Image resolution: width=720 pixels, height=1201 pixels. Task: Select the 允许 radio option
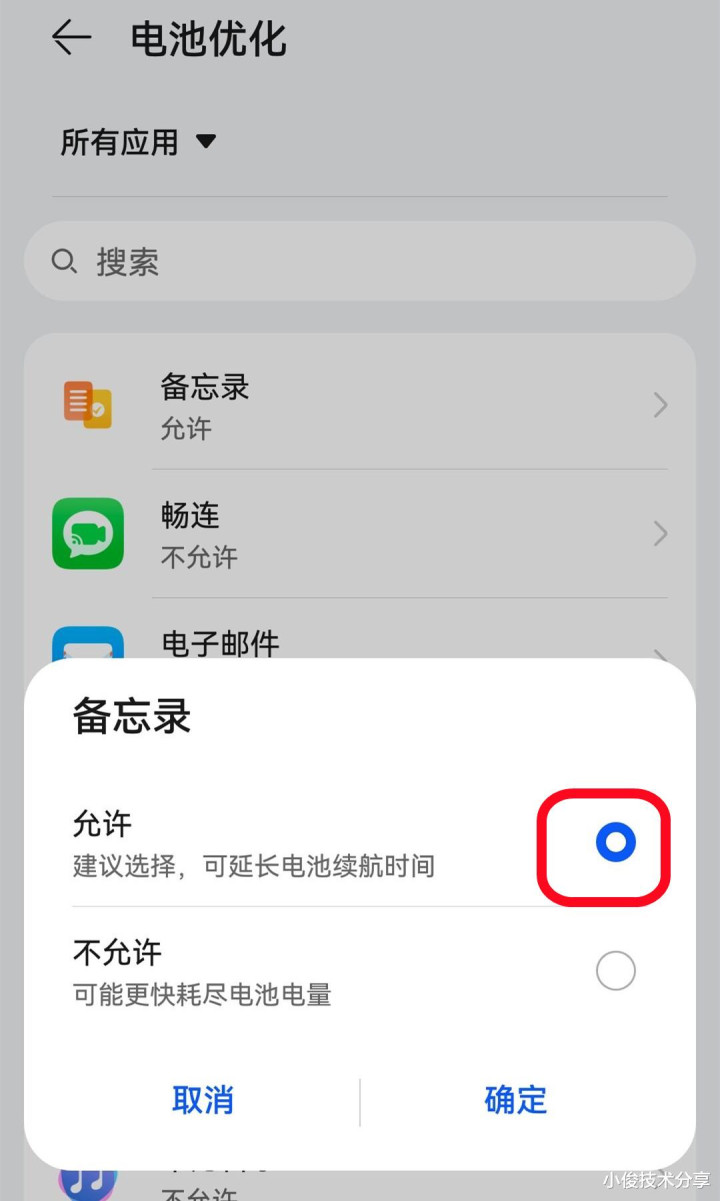click(615, 843)
